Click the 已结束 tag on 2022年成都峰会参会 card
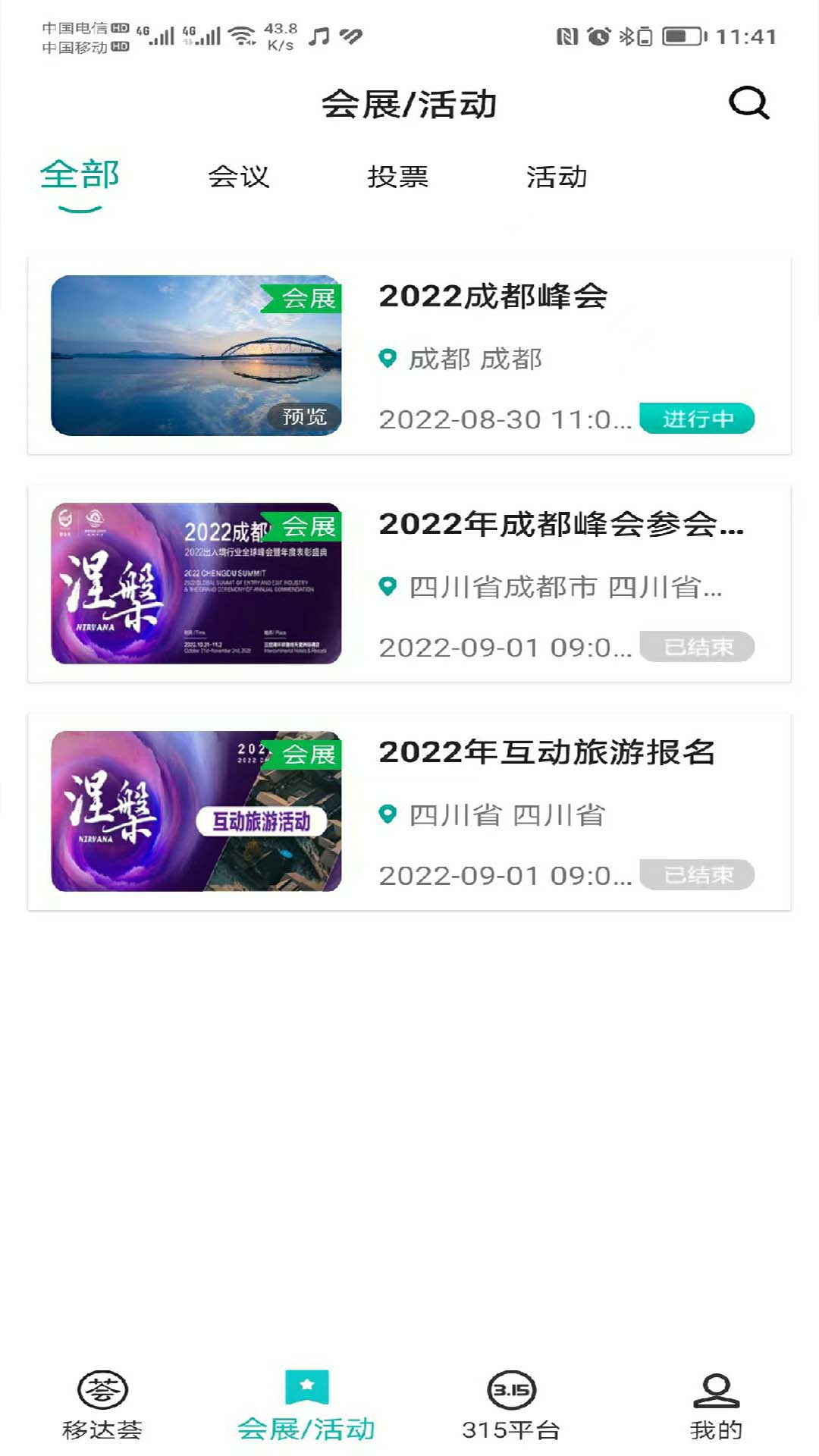This screenshot has height=1456, width=819. click(x=697, y=648)
